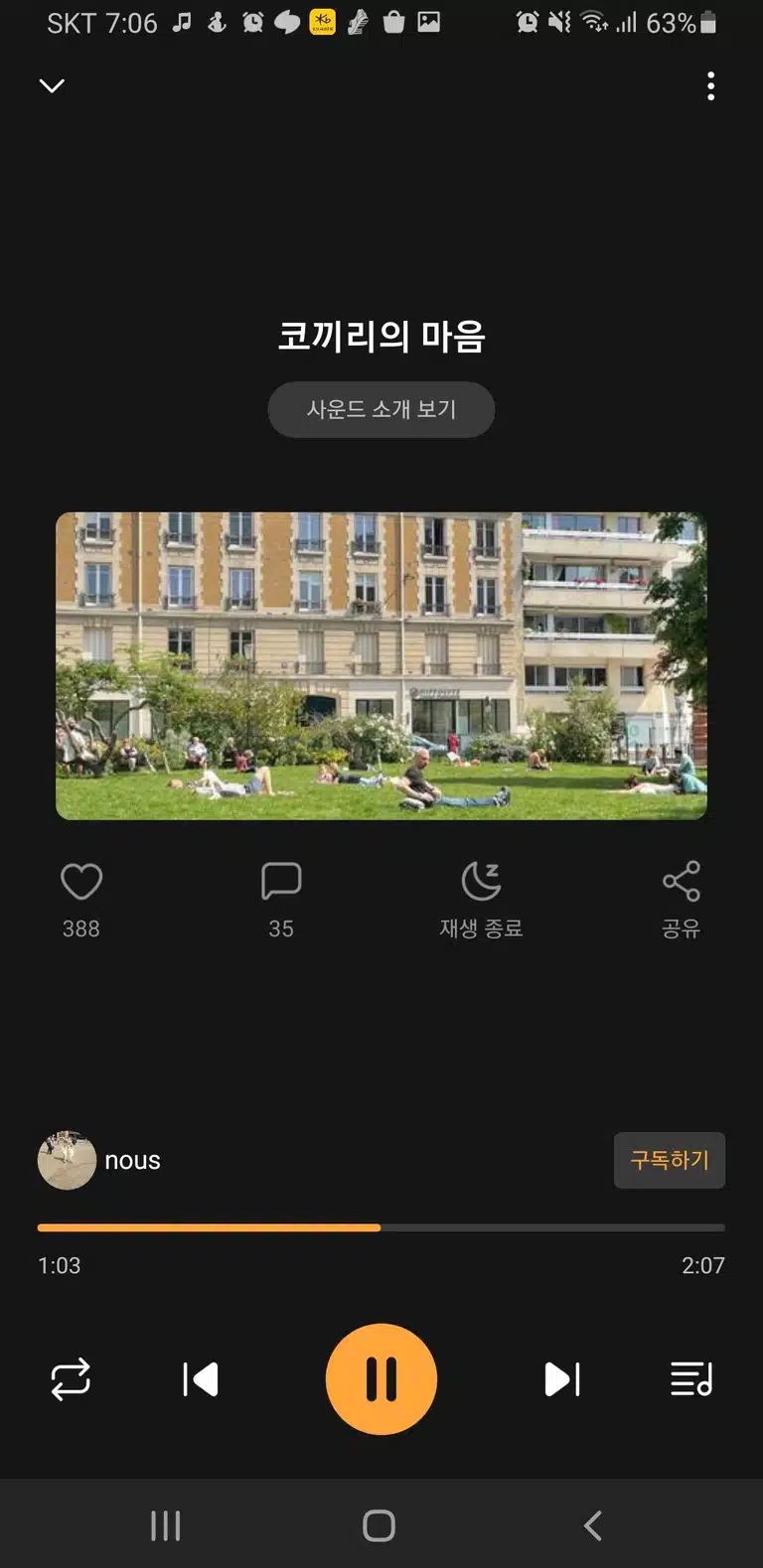Tap the playback progress bar
This screenshot has height=1568, width=763.
point(381,1227)
